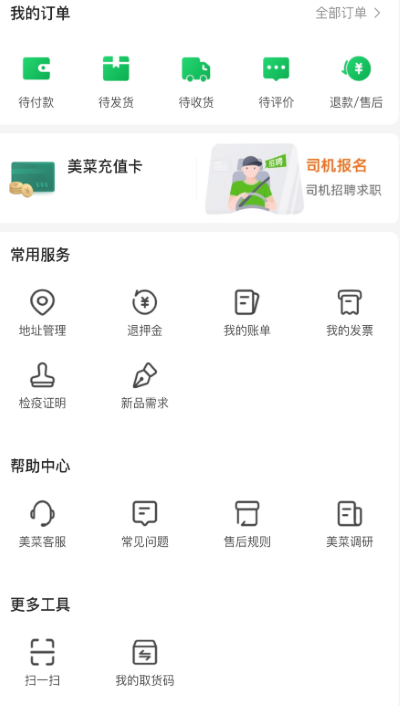Open 我的账单 my bills
The width and height of the screenshot is (400, 706).
(247, 313)
